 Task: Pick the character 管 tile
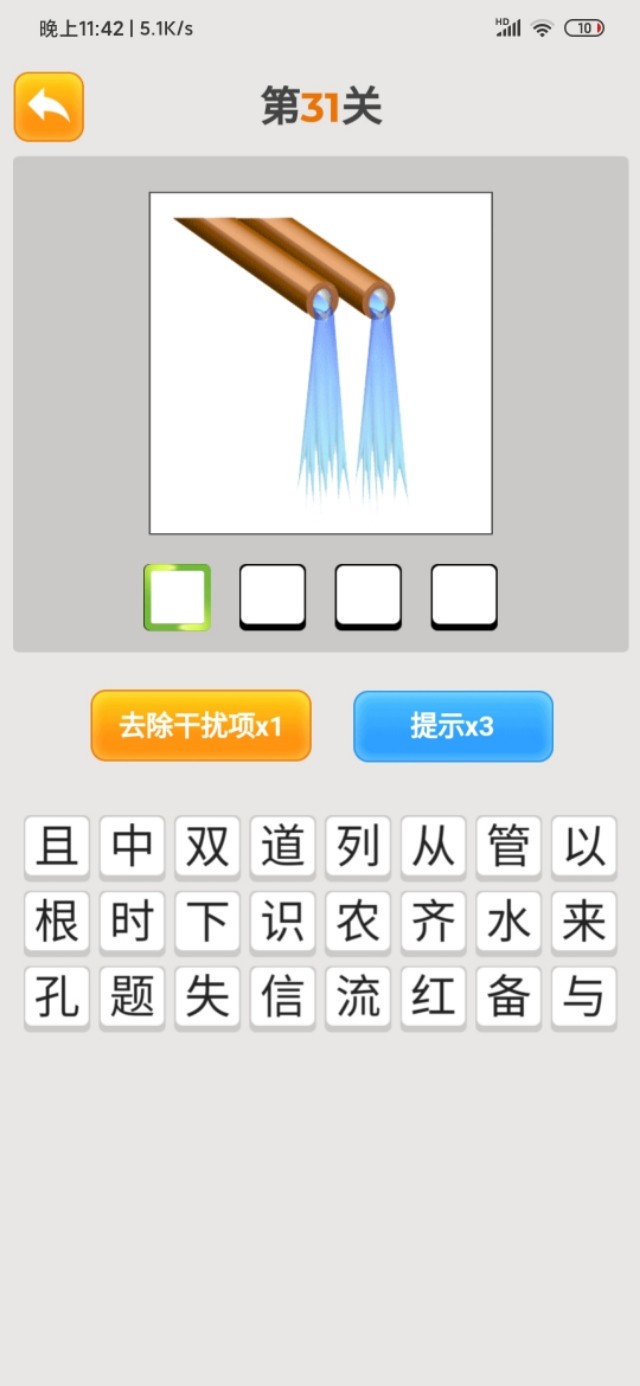point(509,847)
